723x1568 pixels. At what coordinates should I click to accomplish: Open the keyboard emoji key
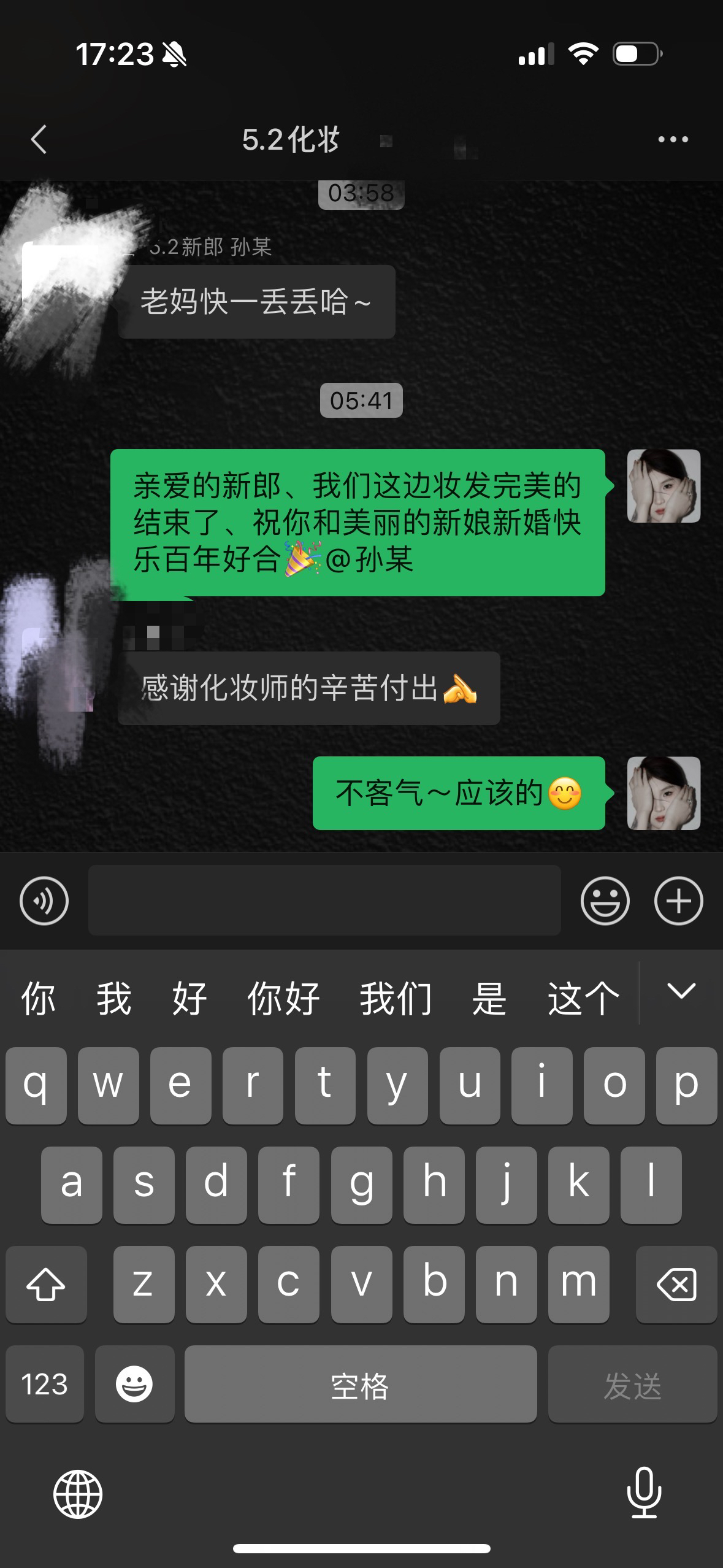[x=134, y=1384]
